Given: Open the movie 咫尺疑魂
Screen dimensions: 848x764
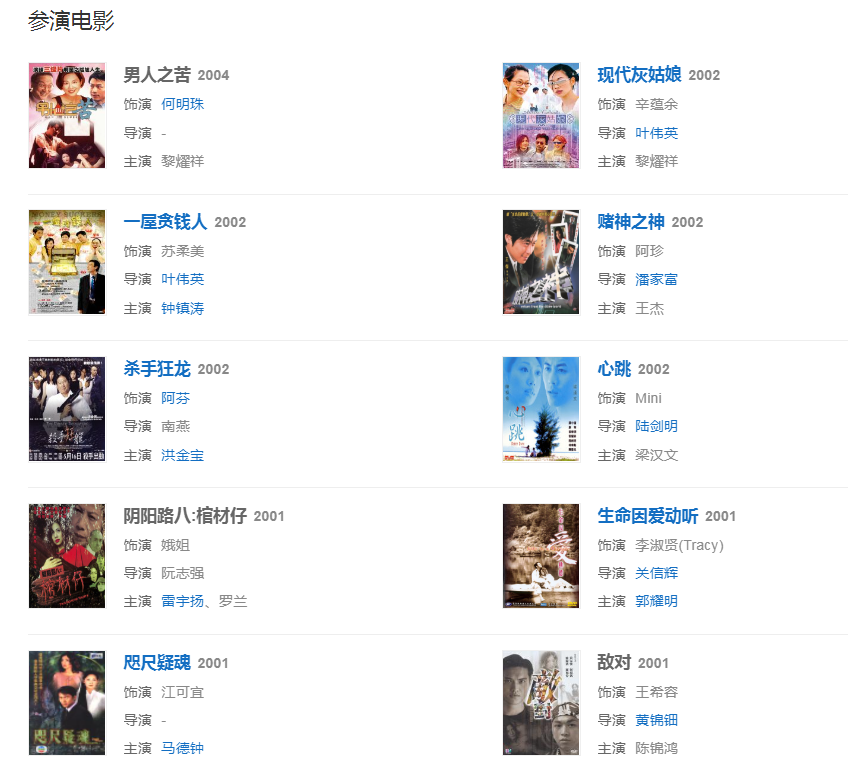Looking at the screenshot, I should pos(156,663).
